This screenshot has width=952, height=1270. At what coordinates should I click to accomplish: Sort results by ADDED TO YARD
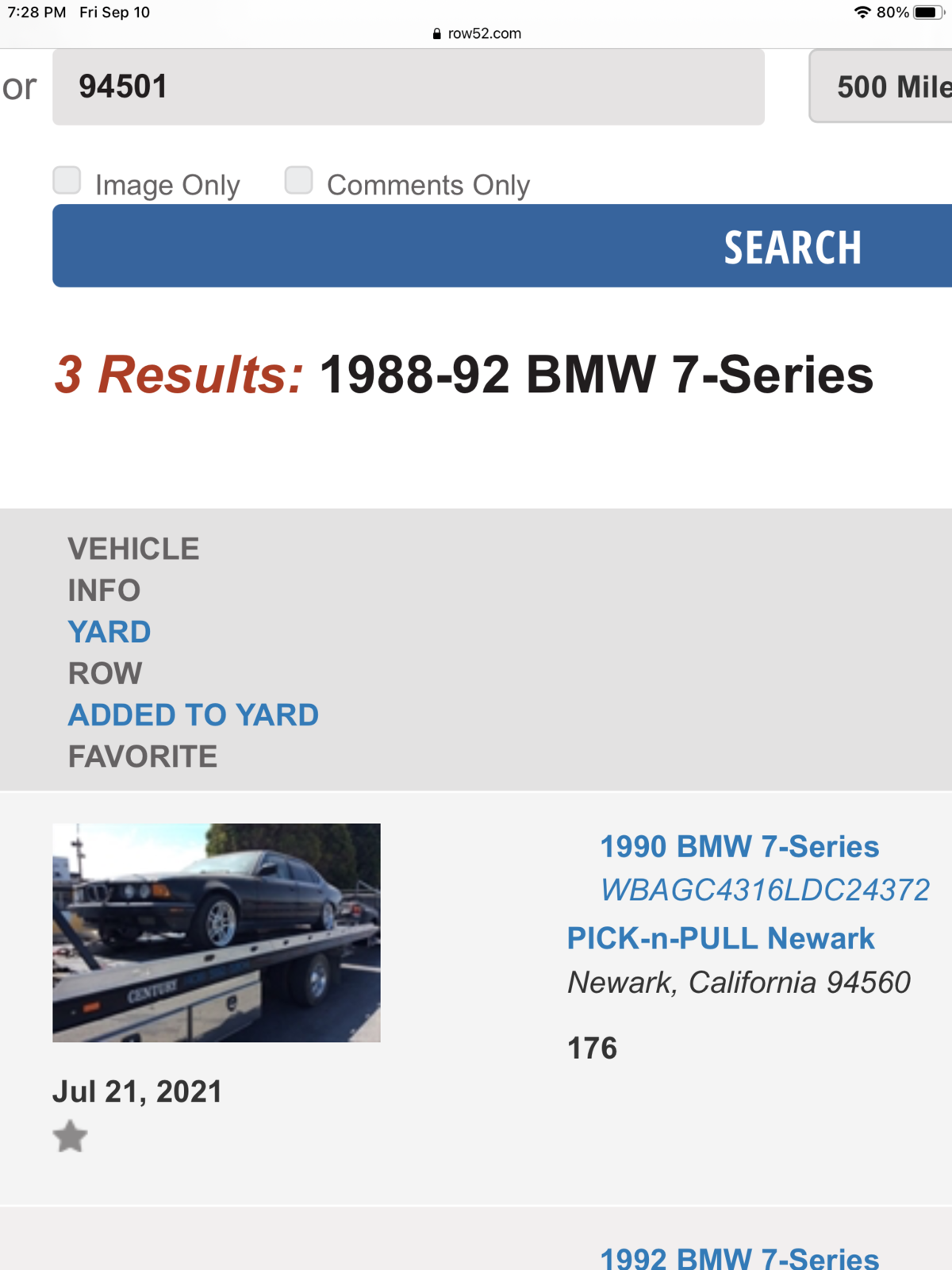194,715
